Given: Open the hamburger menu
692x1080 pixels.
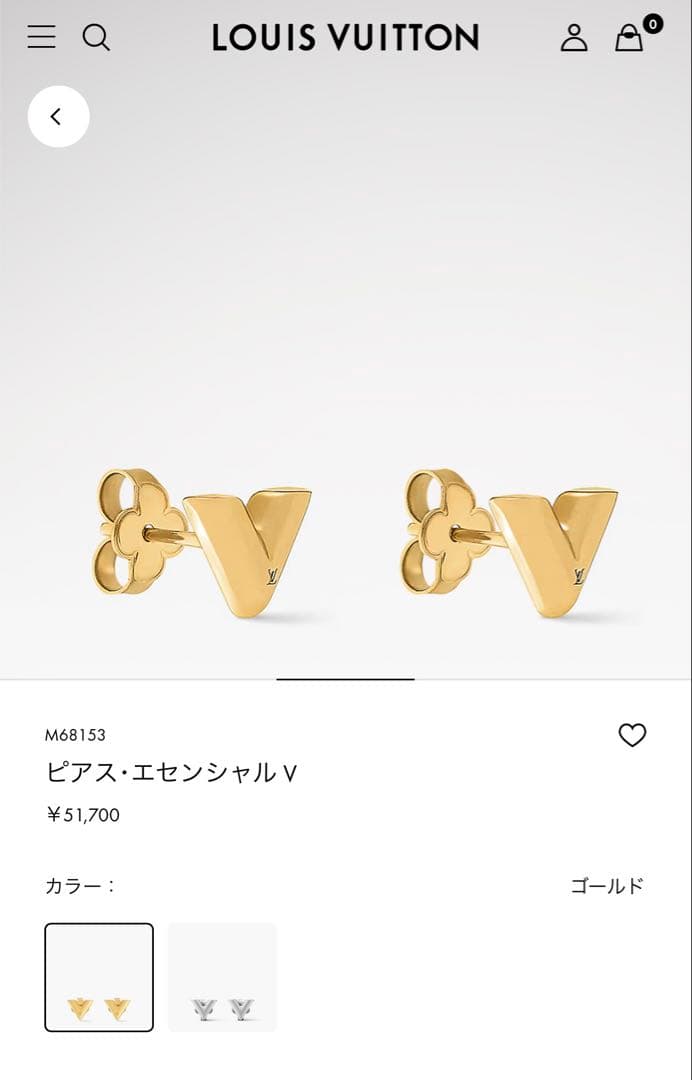Looking at the screenshot, I should (41, 38).
